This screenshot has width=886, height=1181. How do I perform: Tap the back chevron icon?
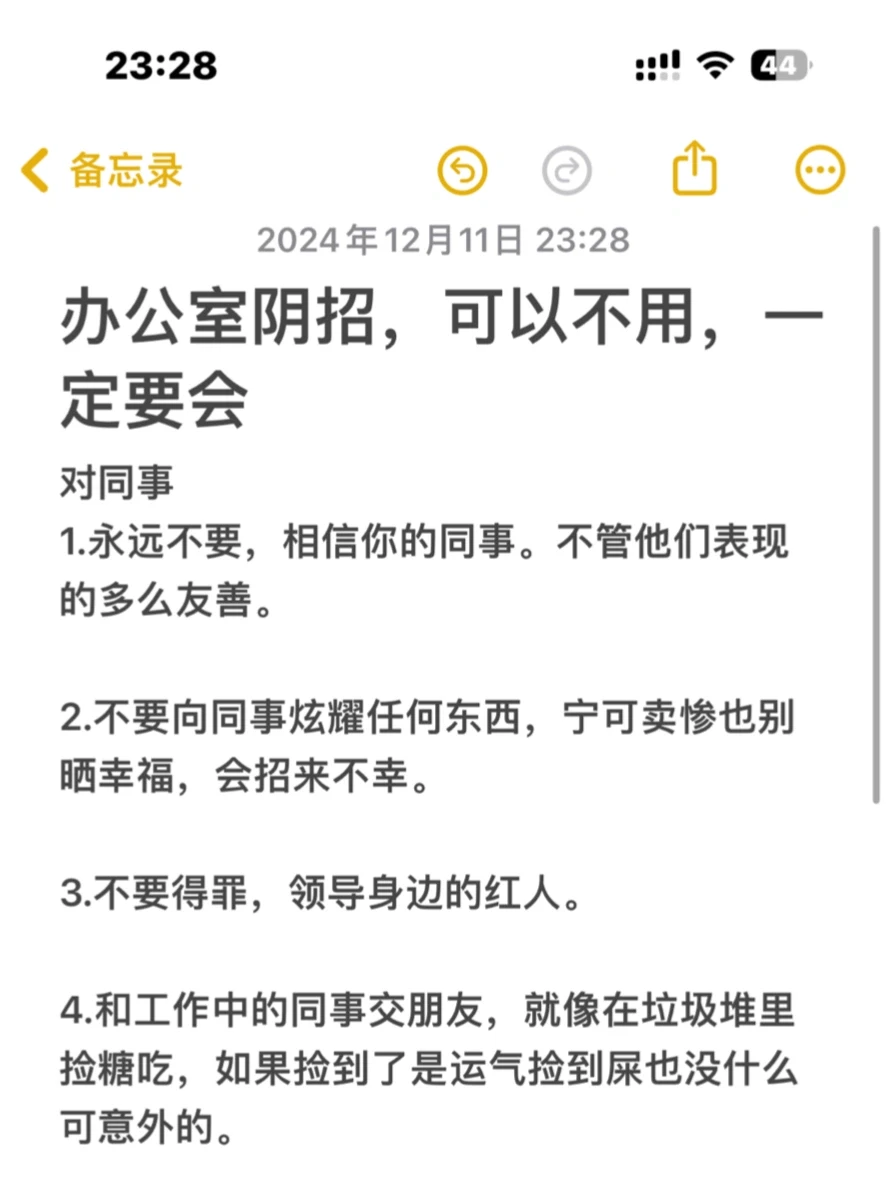coord(34,170)
